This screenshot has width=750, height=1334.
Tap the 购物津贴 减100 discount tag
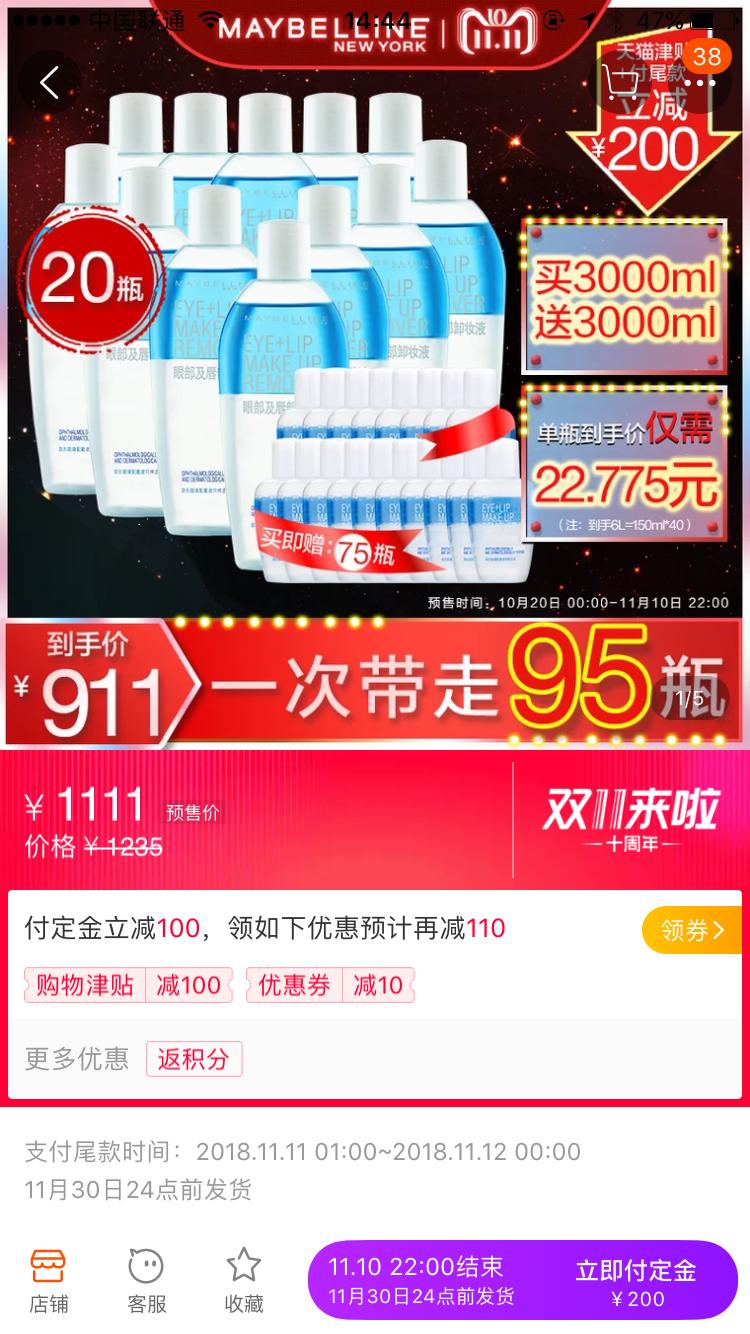pyautogui.click(x=128, y=985)
